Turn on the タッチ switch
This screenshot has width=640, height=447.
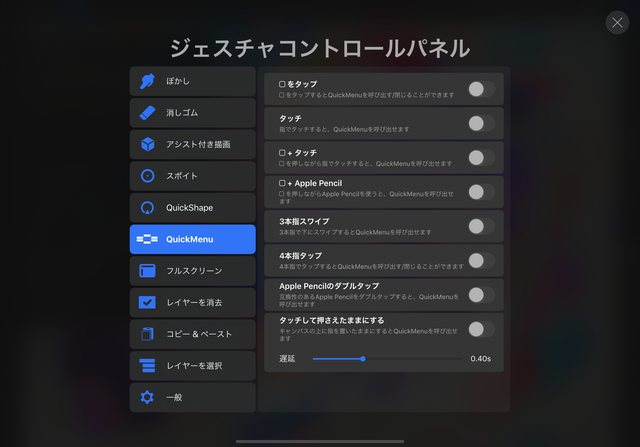pos(481,123)
